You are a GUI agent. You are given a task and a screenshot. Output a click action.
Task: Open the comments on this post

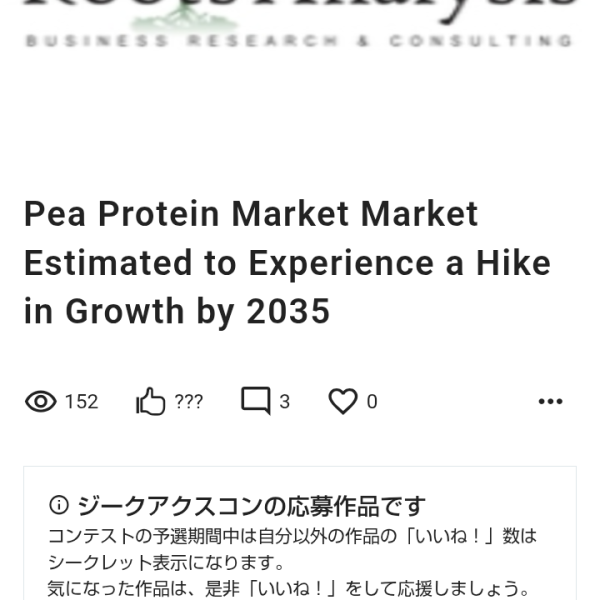coord(256,402)
